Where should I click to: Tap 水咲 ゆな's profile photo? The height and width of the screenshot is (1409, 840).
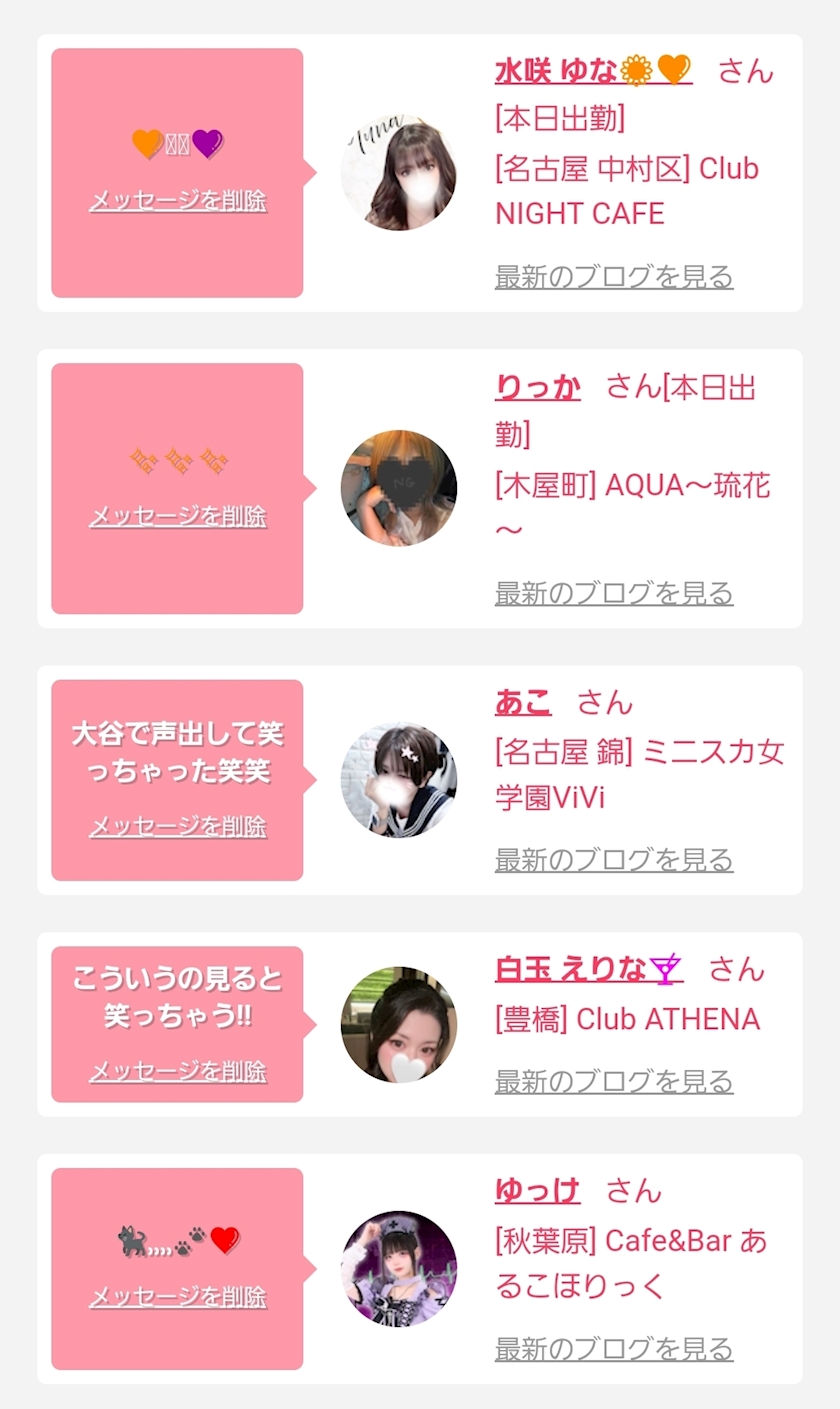tap(399, 173)
